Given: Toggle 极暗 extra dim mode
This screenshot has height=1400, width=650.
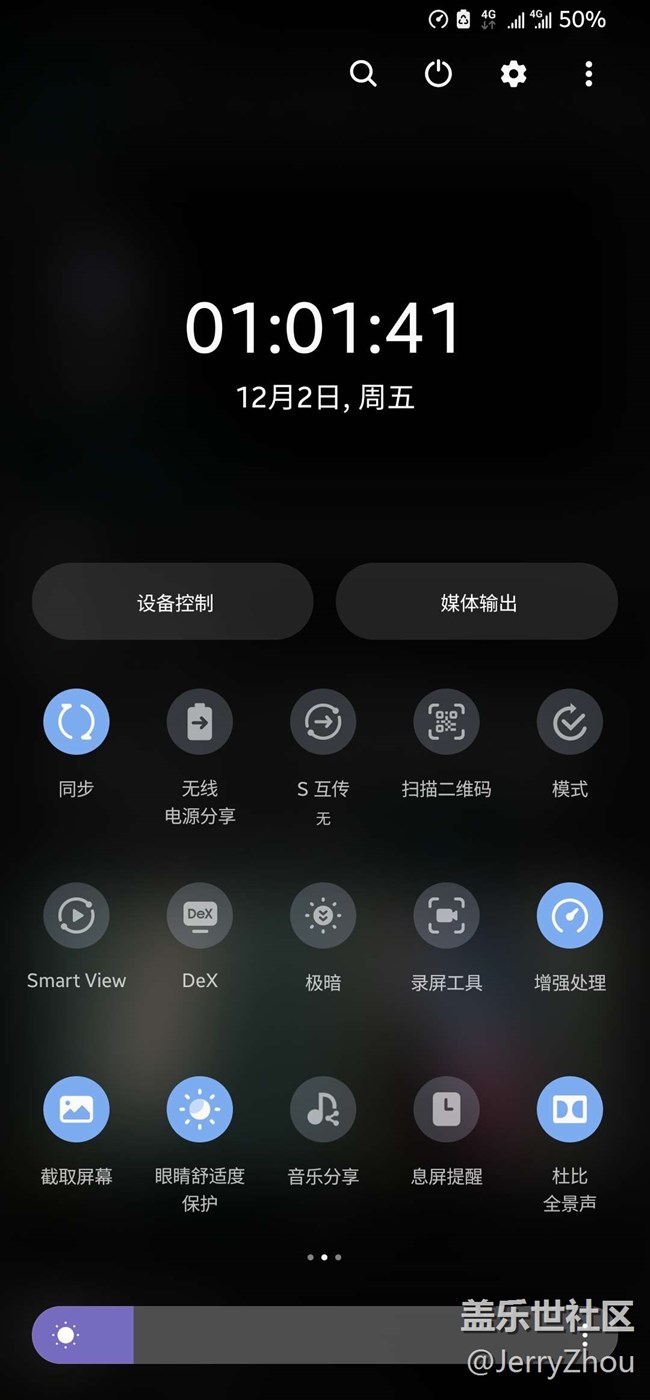Looking at the screenshot, I should 323,915.
